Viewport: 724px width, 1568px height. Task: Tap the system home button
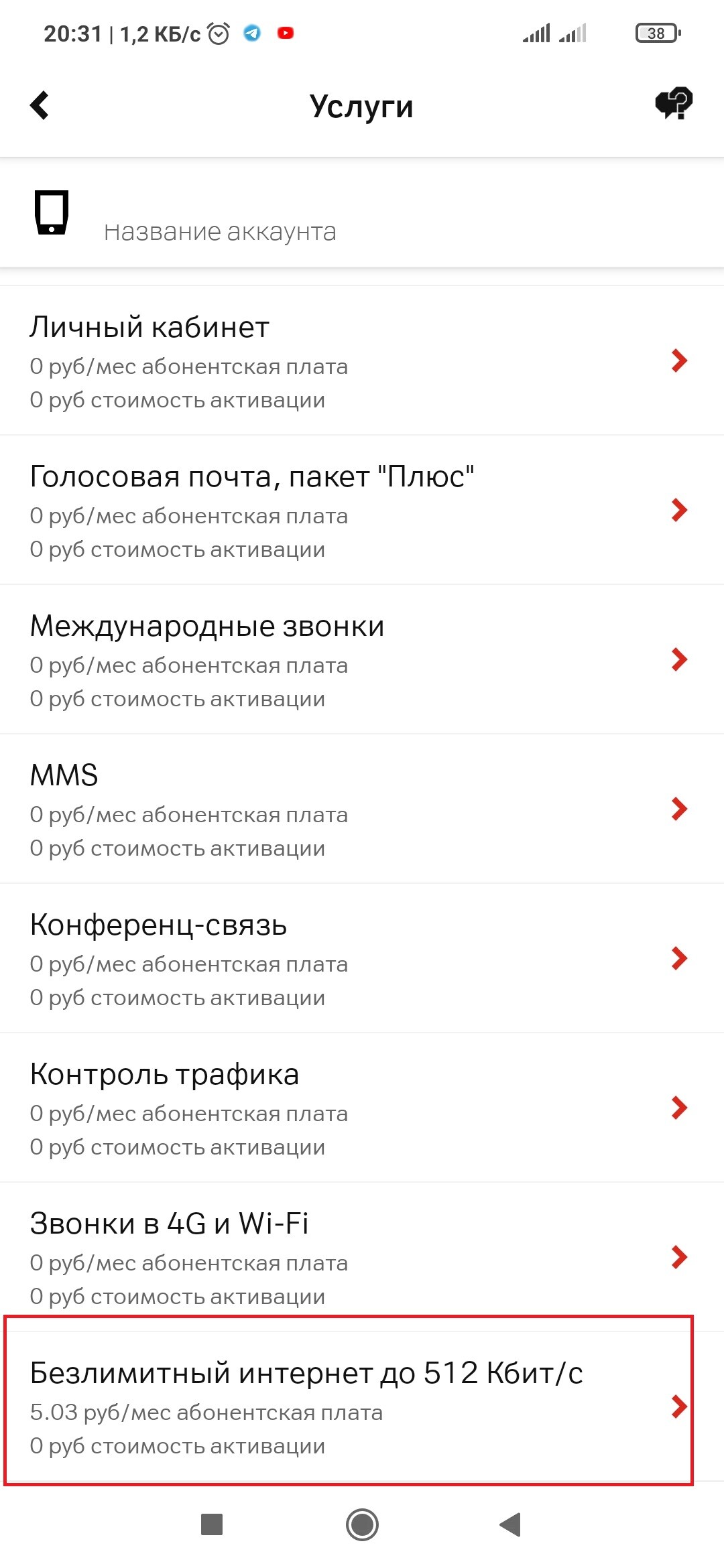tap(362, 1524)
